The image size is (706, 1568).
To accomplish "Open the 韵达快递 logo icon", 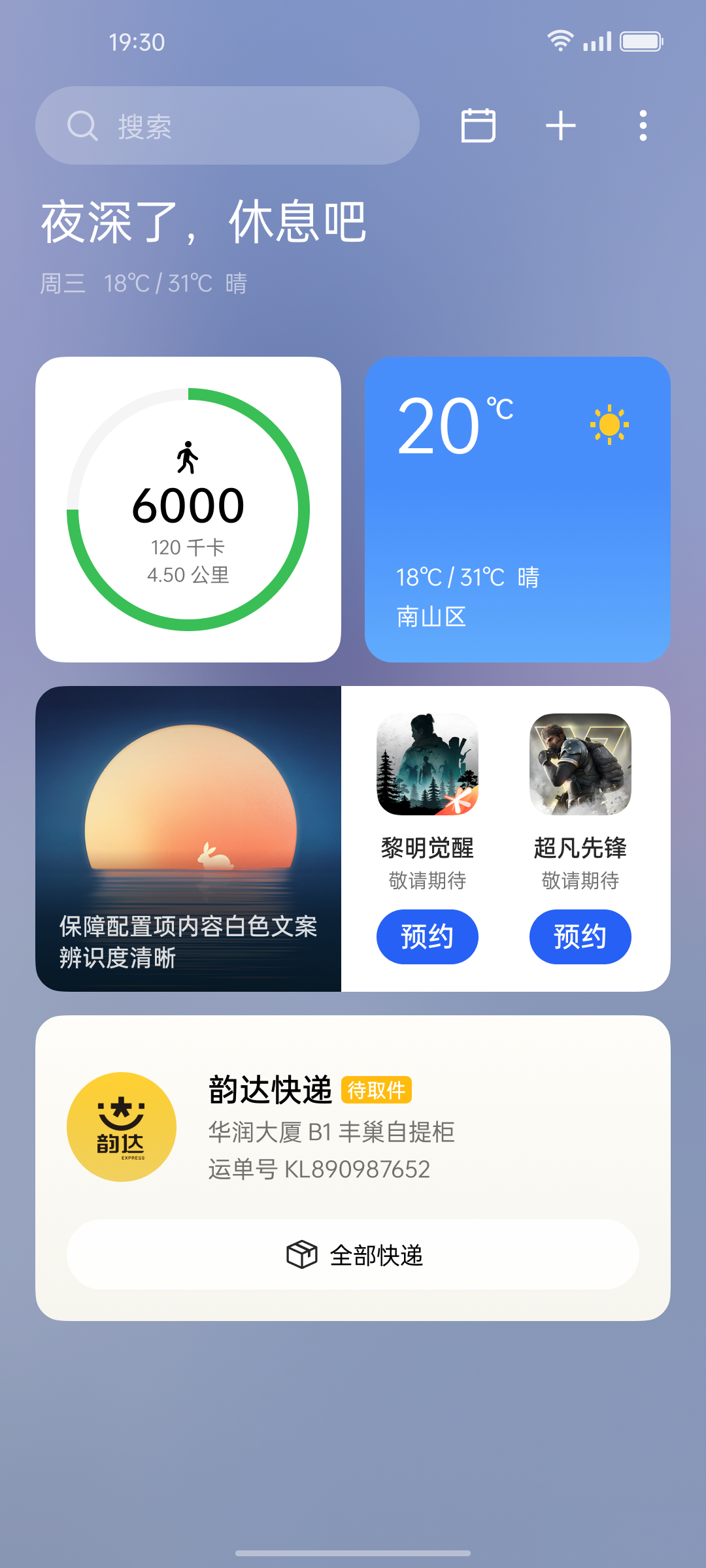I will [x=123, y=1128].
